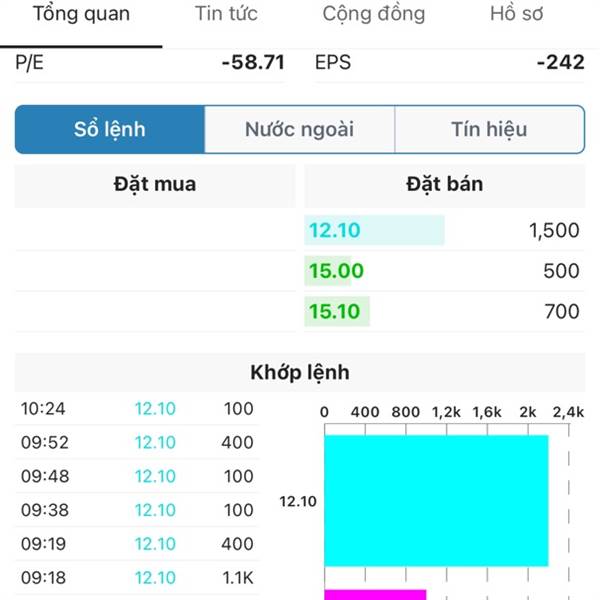Image resolution: width=600 pixels, height=600 pixels.
Task: Tap the 12.10 sell order row
Action: click(443, 231)
